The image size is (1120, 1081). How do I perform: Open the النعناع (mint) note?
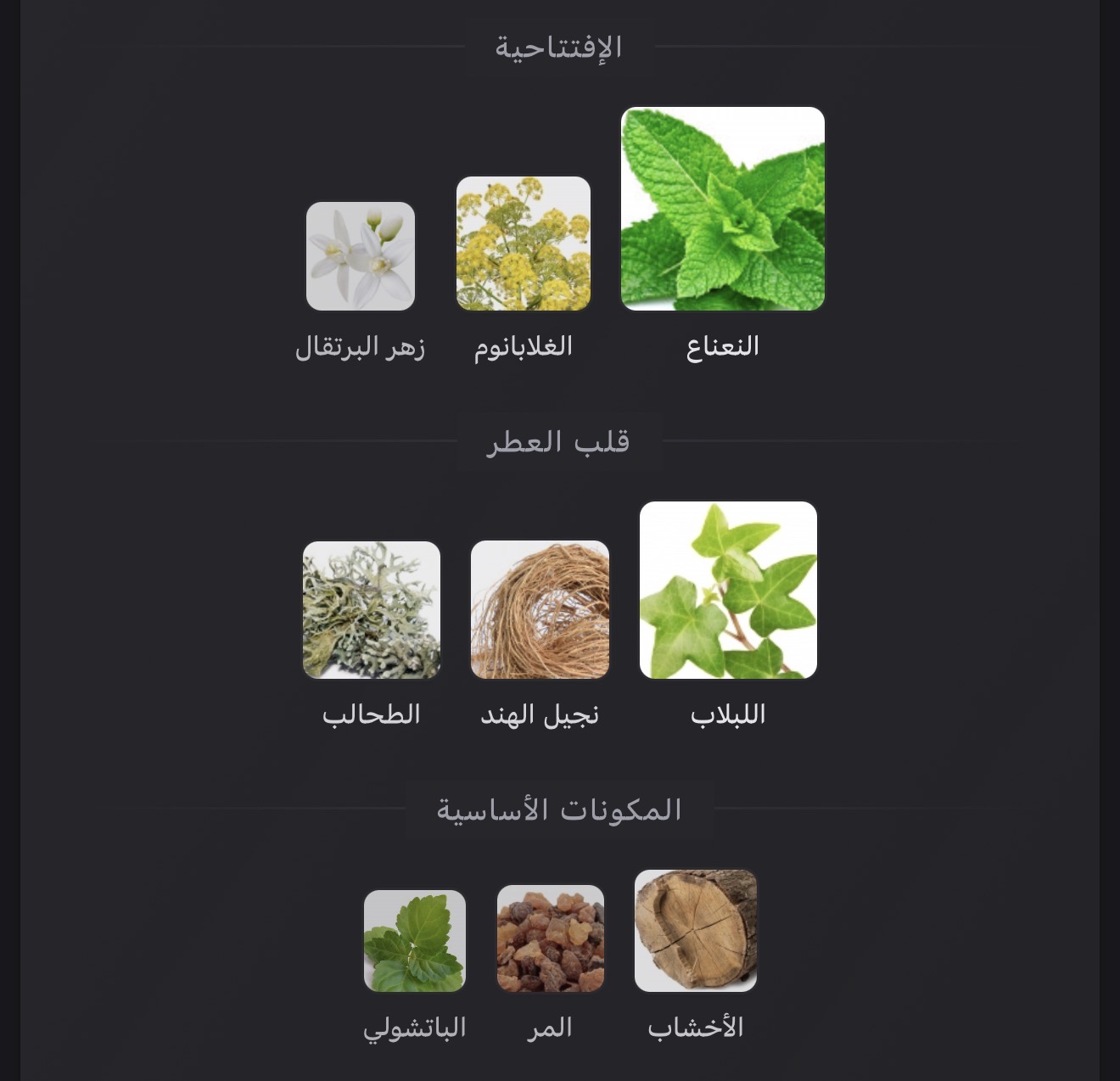[722, 209]
